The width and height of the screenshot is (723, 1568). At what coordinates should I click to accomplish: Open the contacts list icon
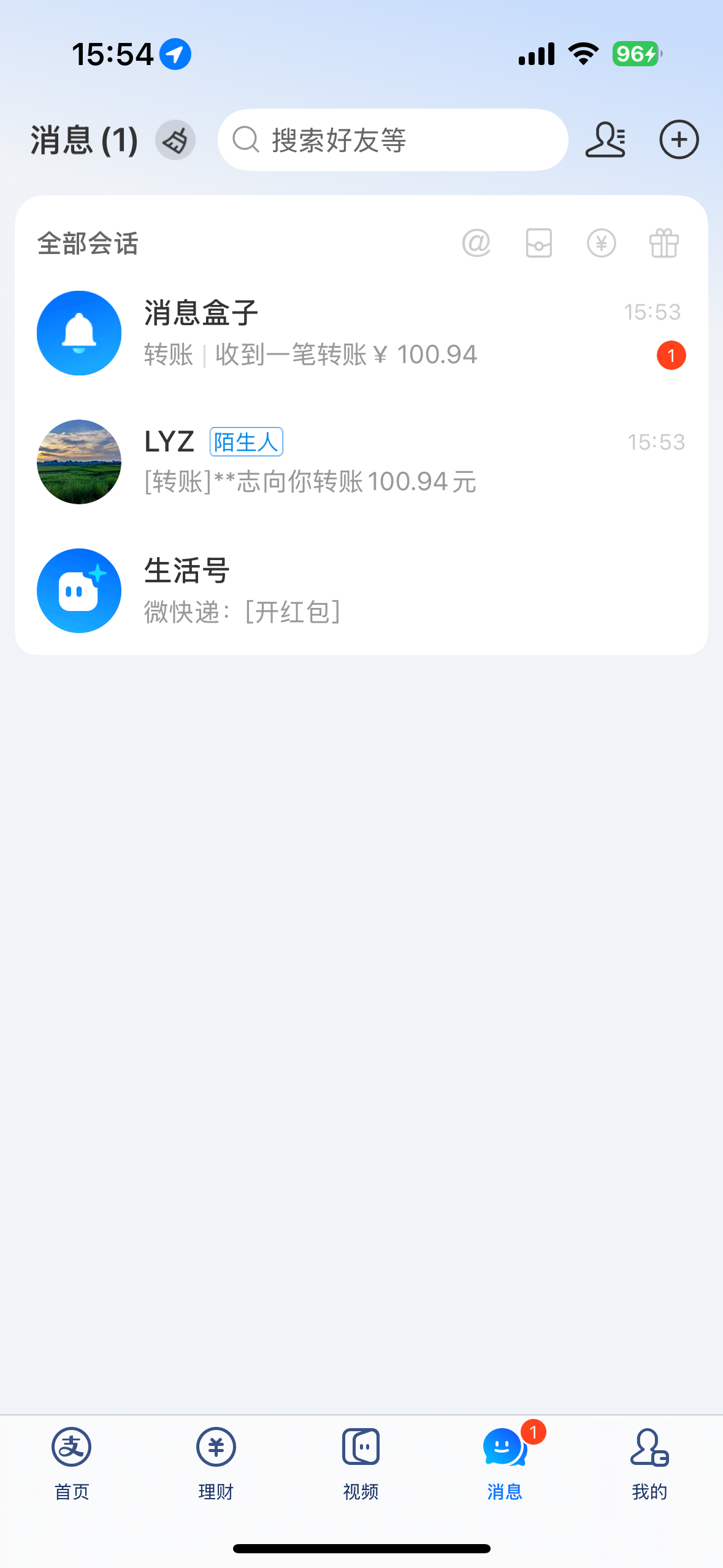click(x=605, y=140)
